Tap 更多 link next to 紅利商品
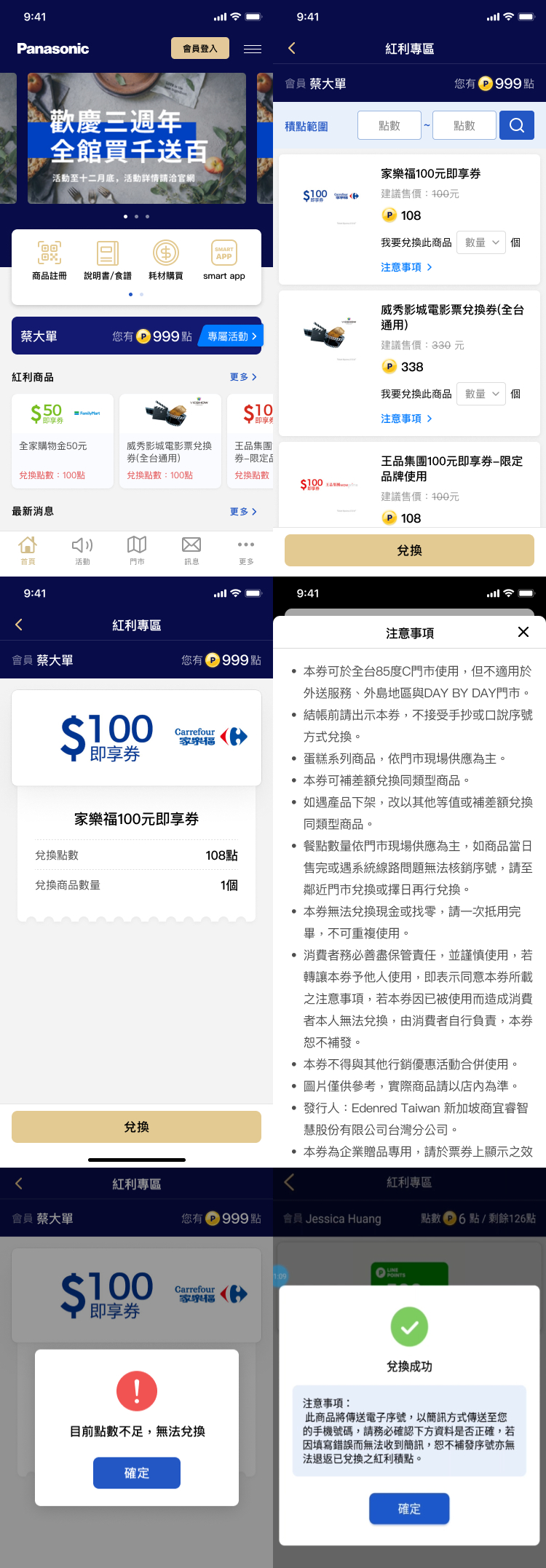The image size is (546, 1568). coord(243,377)
